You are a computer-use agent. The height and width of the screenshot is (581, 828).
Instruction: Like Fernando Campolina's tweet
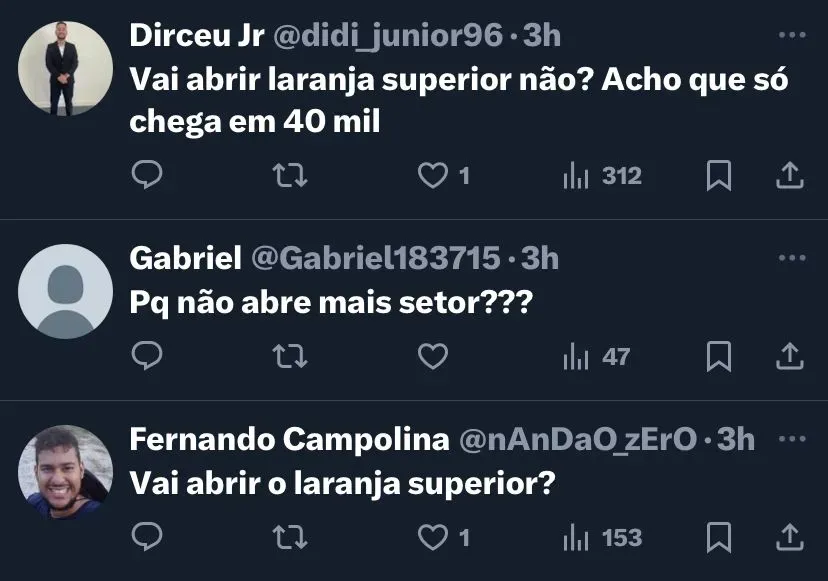[432, 537]
